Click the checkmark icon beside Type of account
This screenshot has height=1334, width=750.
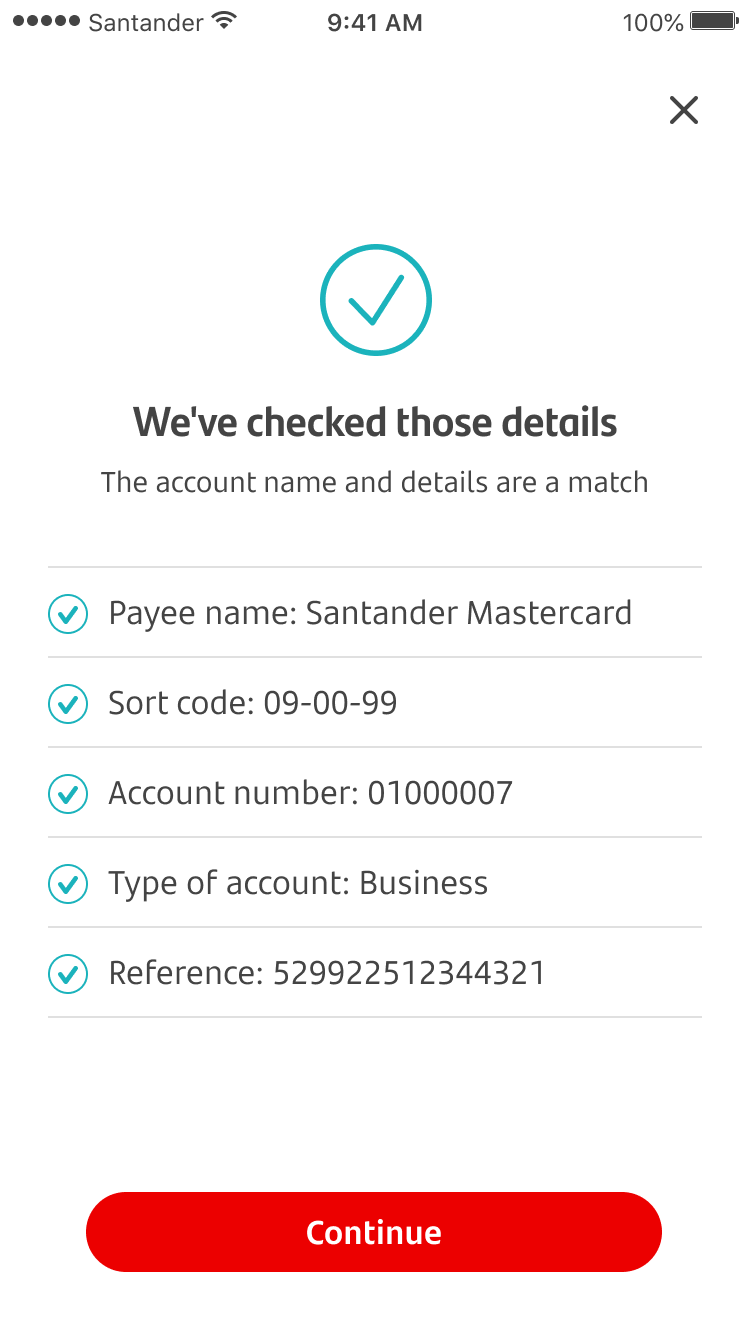pyautogui.click(x=68, y=883)
